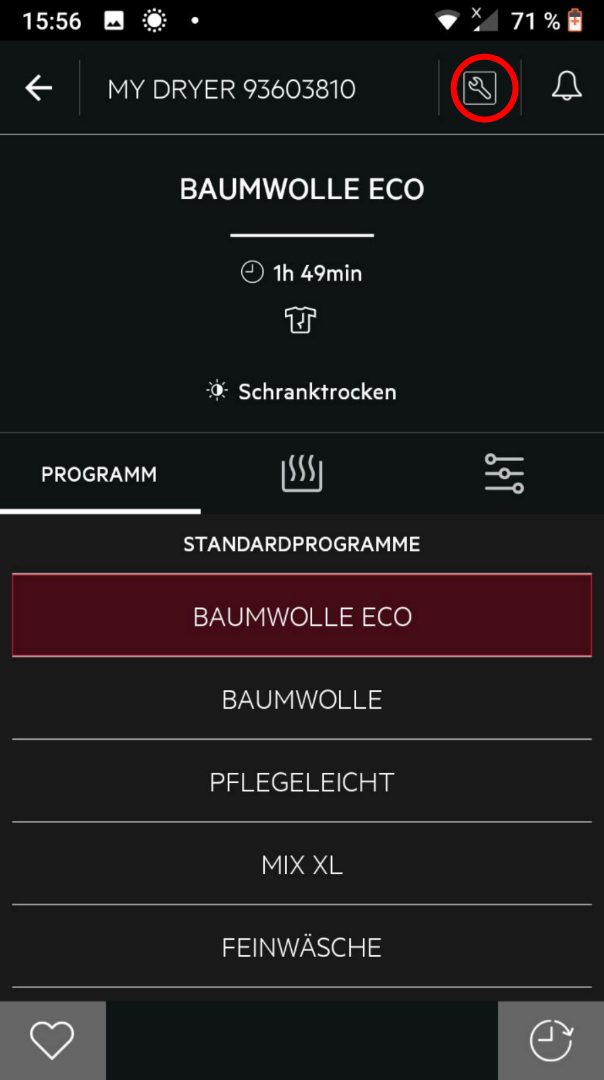This screenshot has width=604, height=1080.
Task: Open the delayed start clock button
Action: point(550,1041)
